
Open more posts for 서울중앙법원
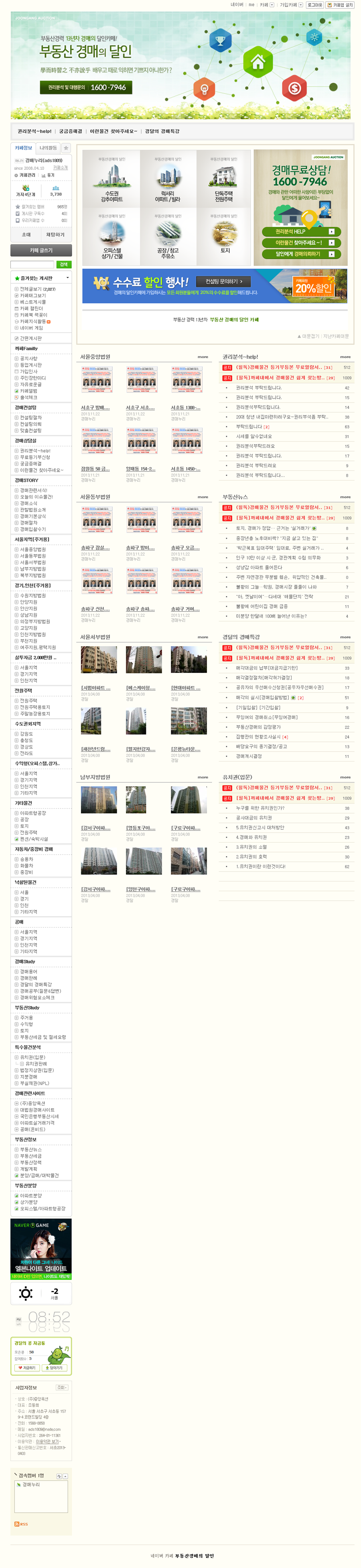tap(203, 357)
